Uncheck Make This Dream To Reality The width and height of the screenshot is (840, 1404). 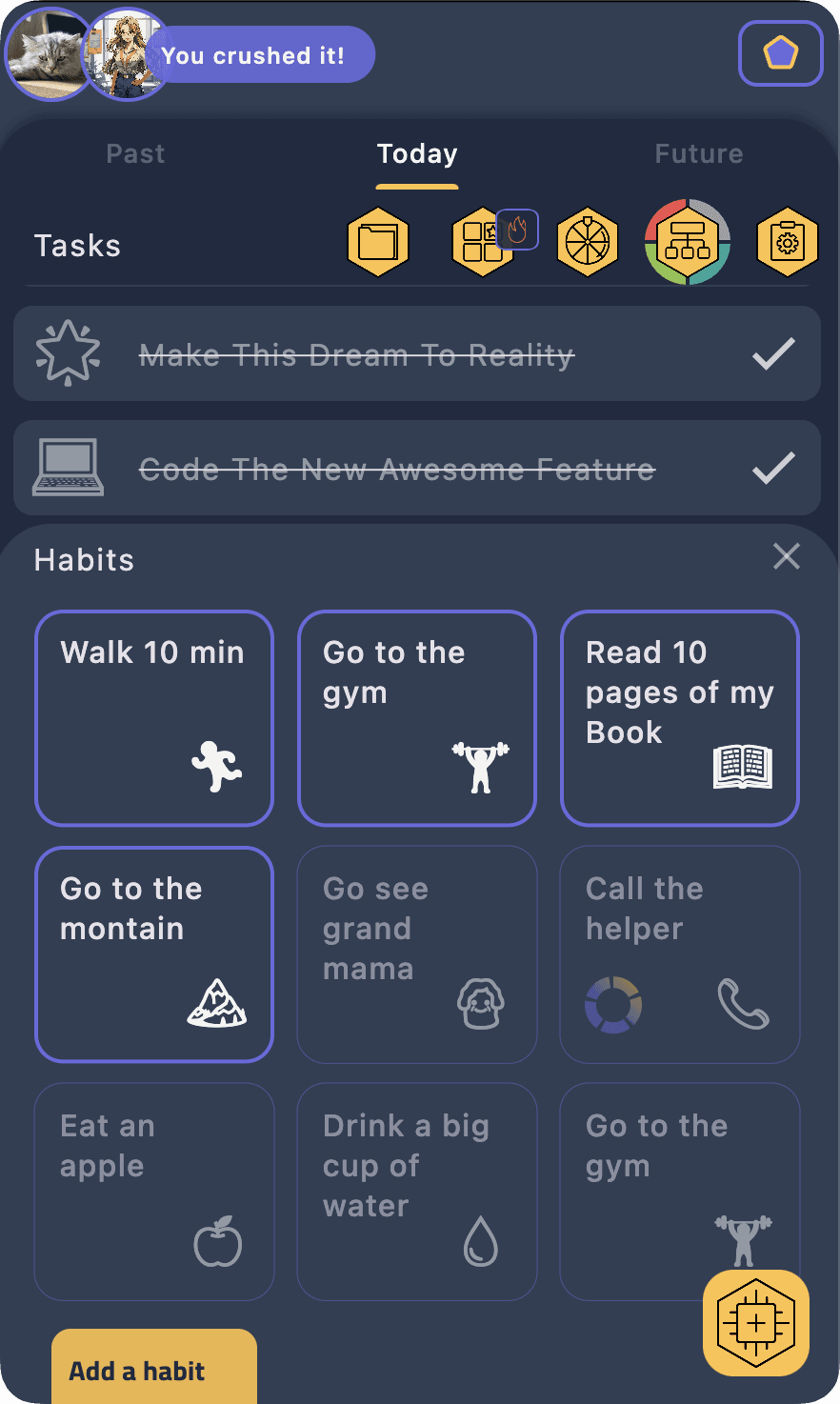point(773,354)
